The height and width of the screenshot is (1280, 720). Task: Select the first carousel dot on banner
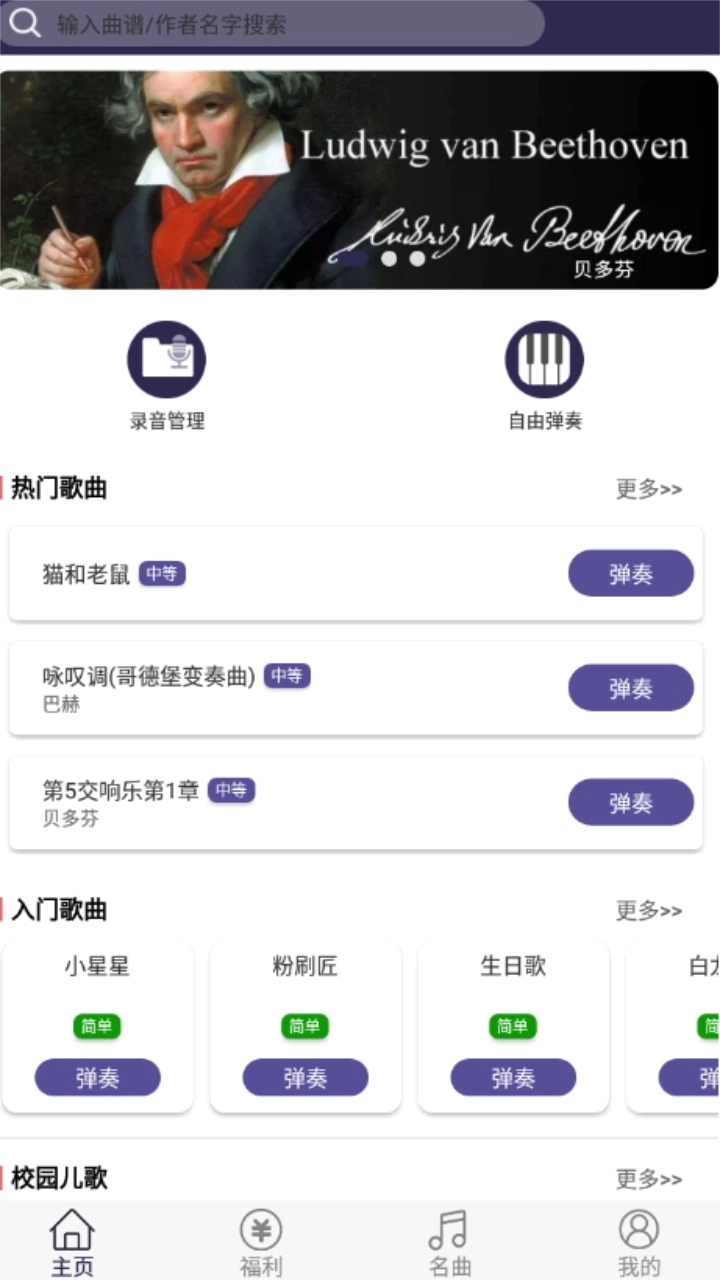(388, 260)
